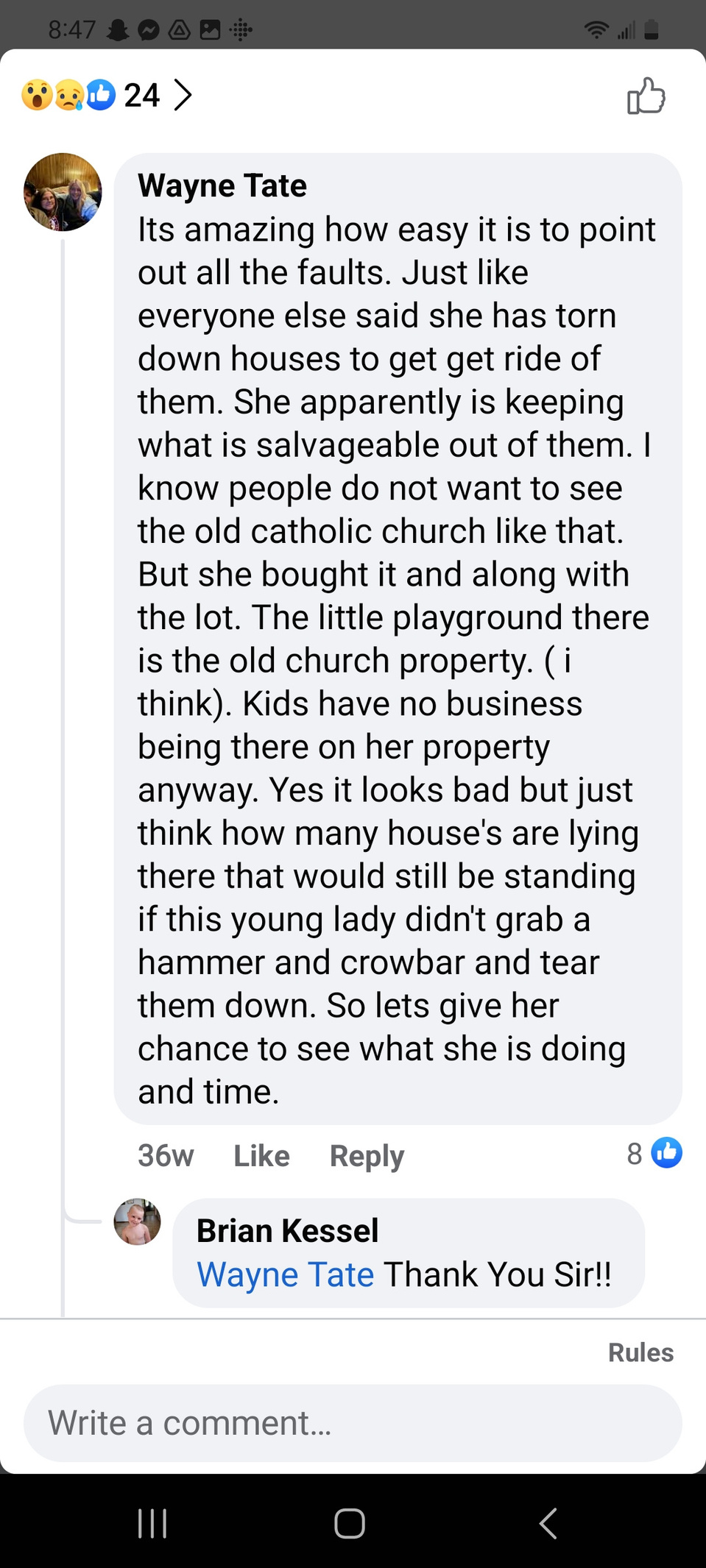Tap the Write a comment field
The width and height of the screenshot is (706, 1568).
(x=353, y=1423)
